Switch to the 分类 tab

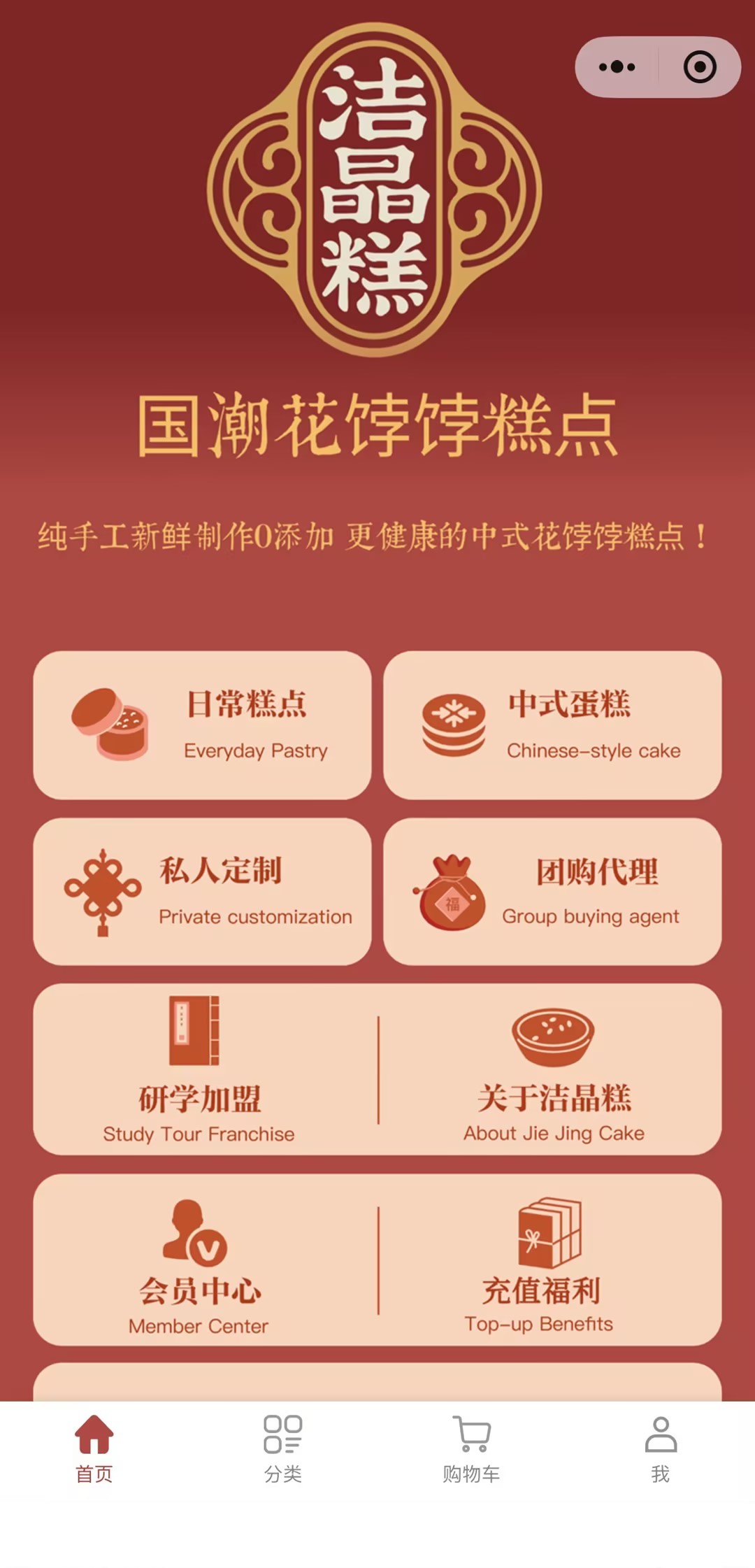click(283, 1449)
